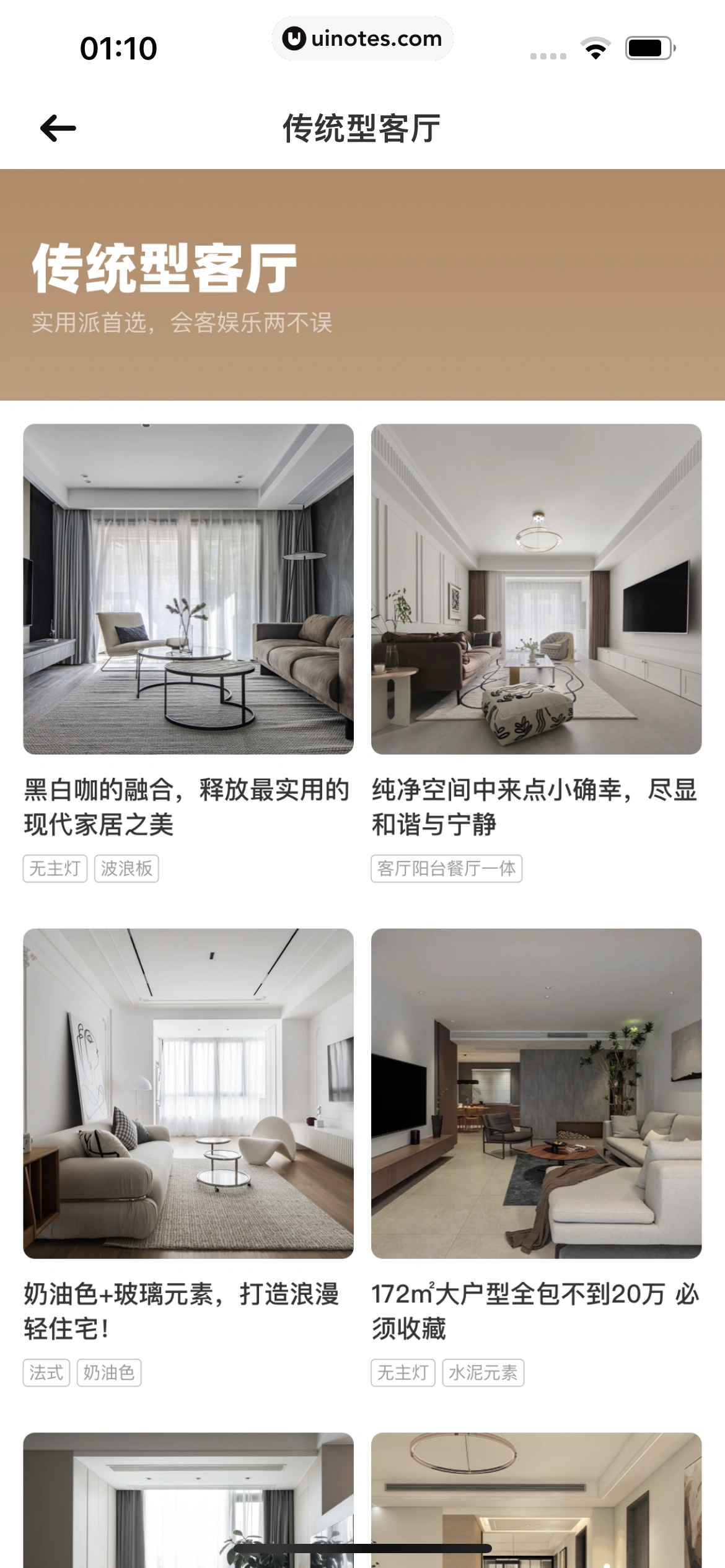Open the 传统型客厅 banner
Screen dimensions: 725x1568
click(x=362, y=285)
